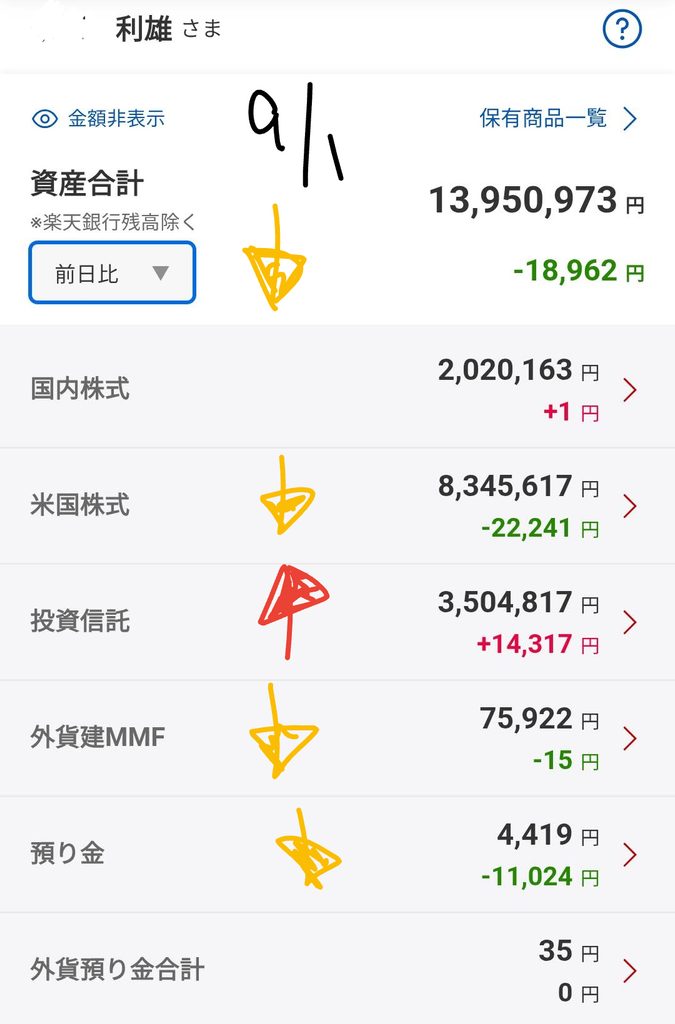
Task: Open the 国内株式 row
Action: coord(338,390)
